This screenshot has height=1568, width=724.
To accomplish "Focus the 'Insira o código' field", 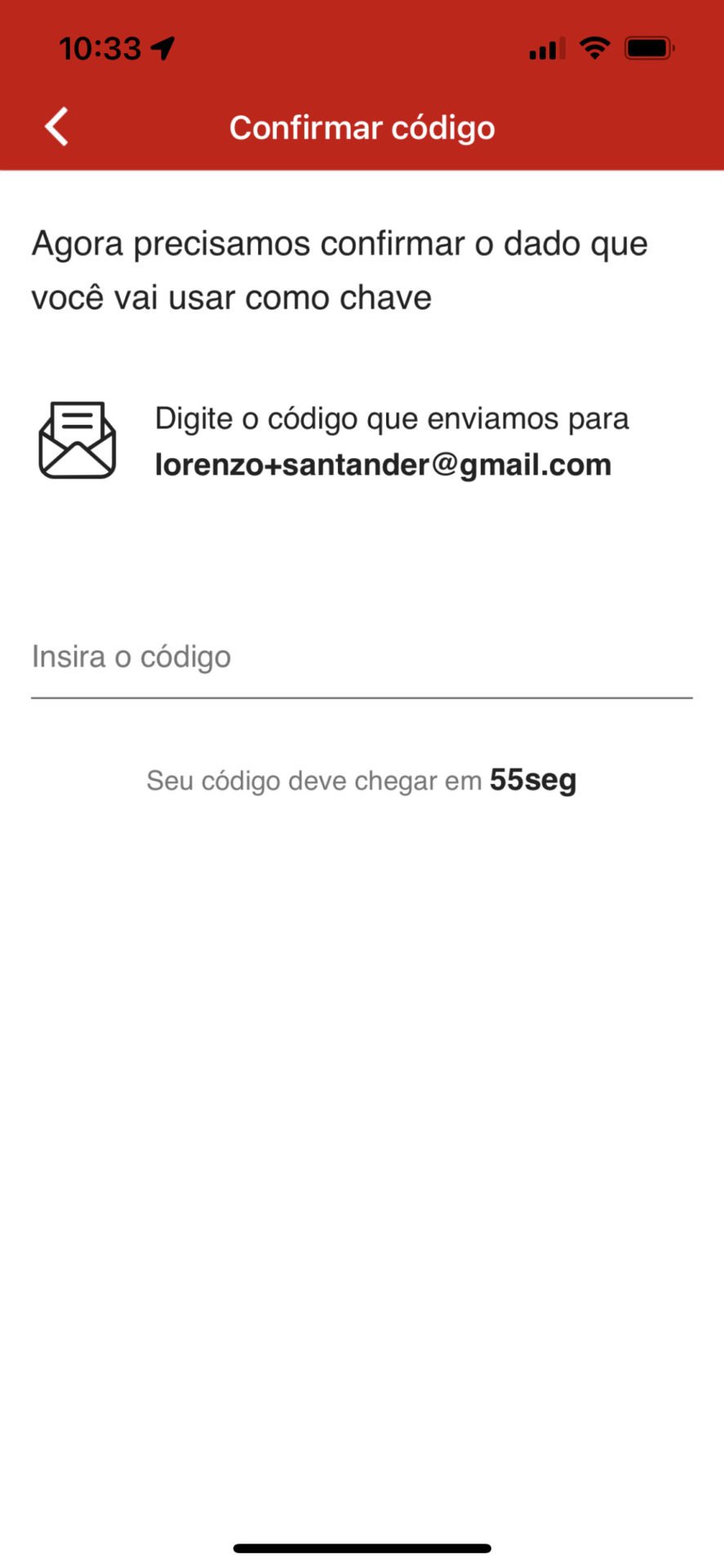I will coord(362,658).
